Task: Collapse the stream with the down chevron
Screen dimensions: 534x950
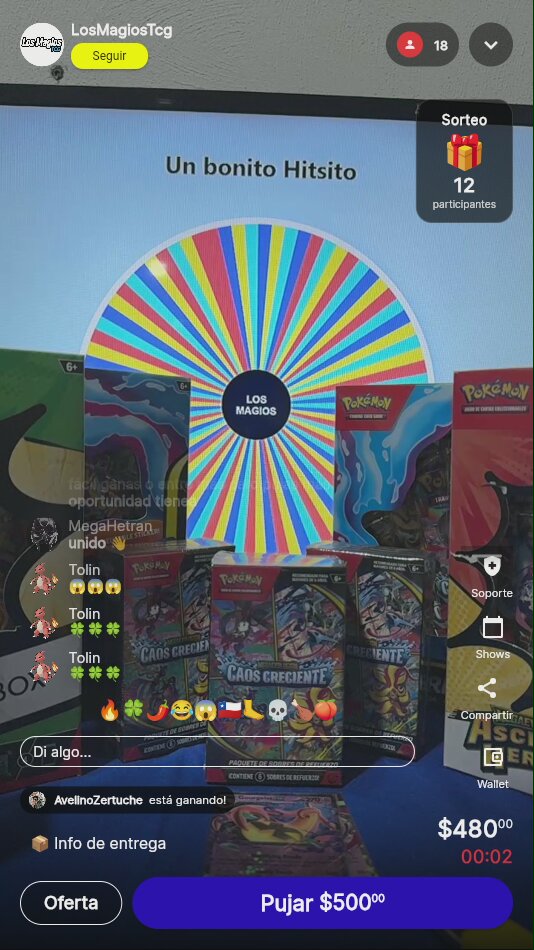Action: (x=491, y=45)
